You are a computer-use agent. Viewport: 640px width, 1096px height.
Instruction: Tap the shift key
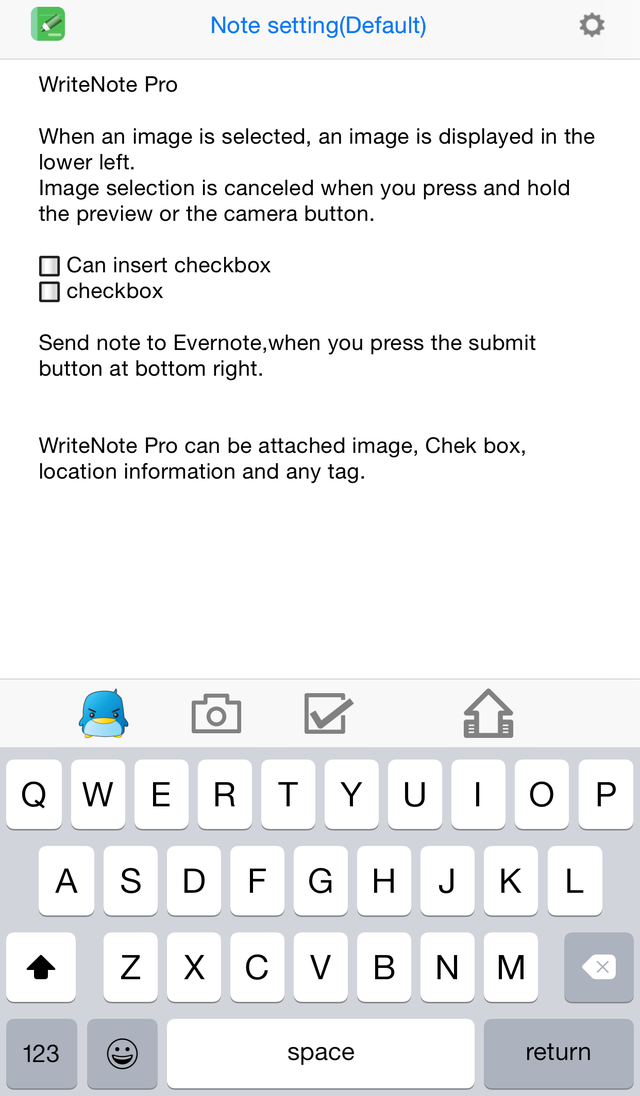point(41,967)
